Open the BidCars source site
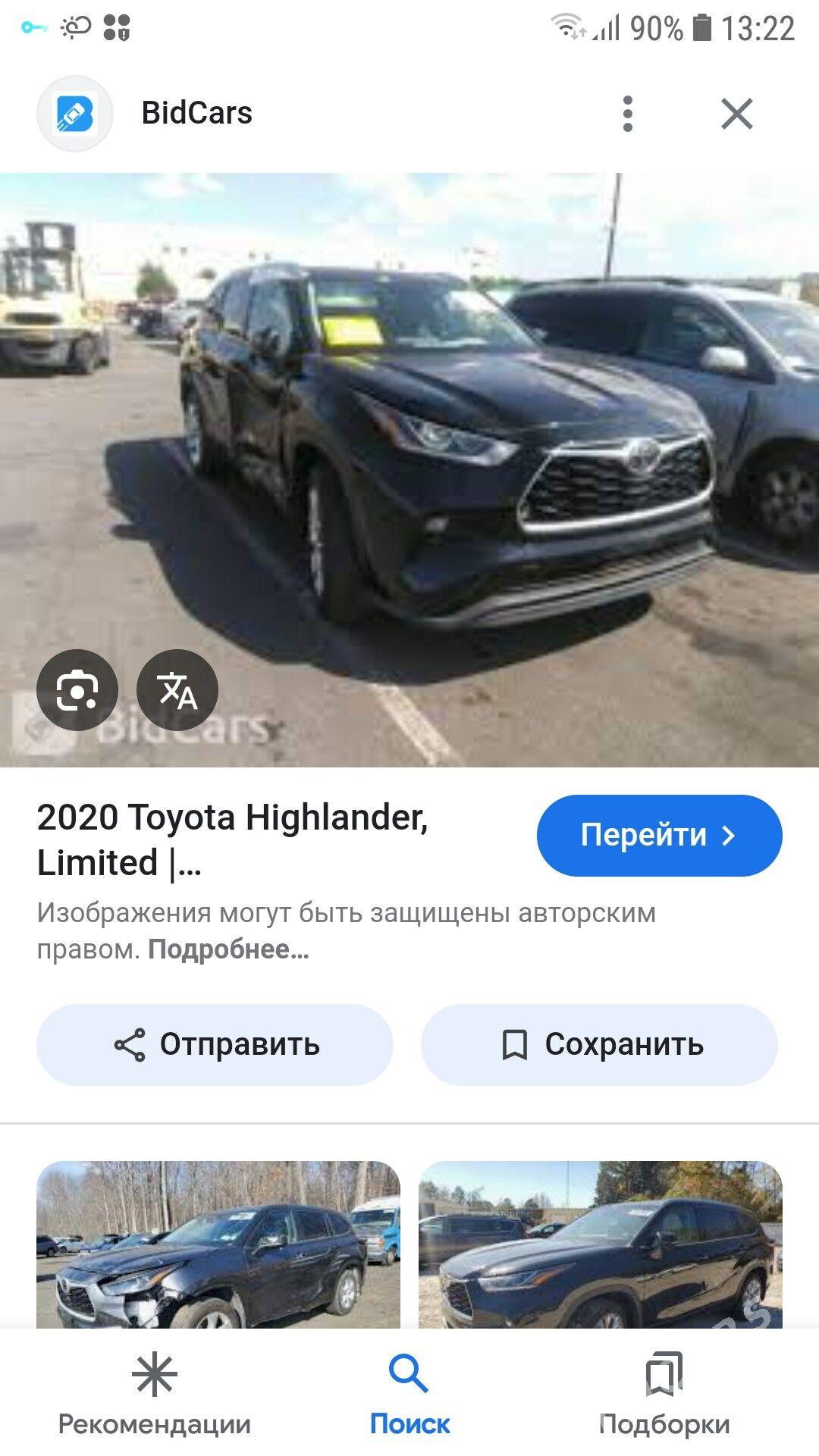The height and width of the screenshot is (1456, 819). click(x=196, y=114)
